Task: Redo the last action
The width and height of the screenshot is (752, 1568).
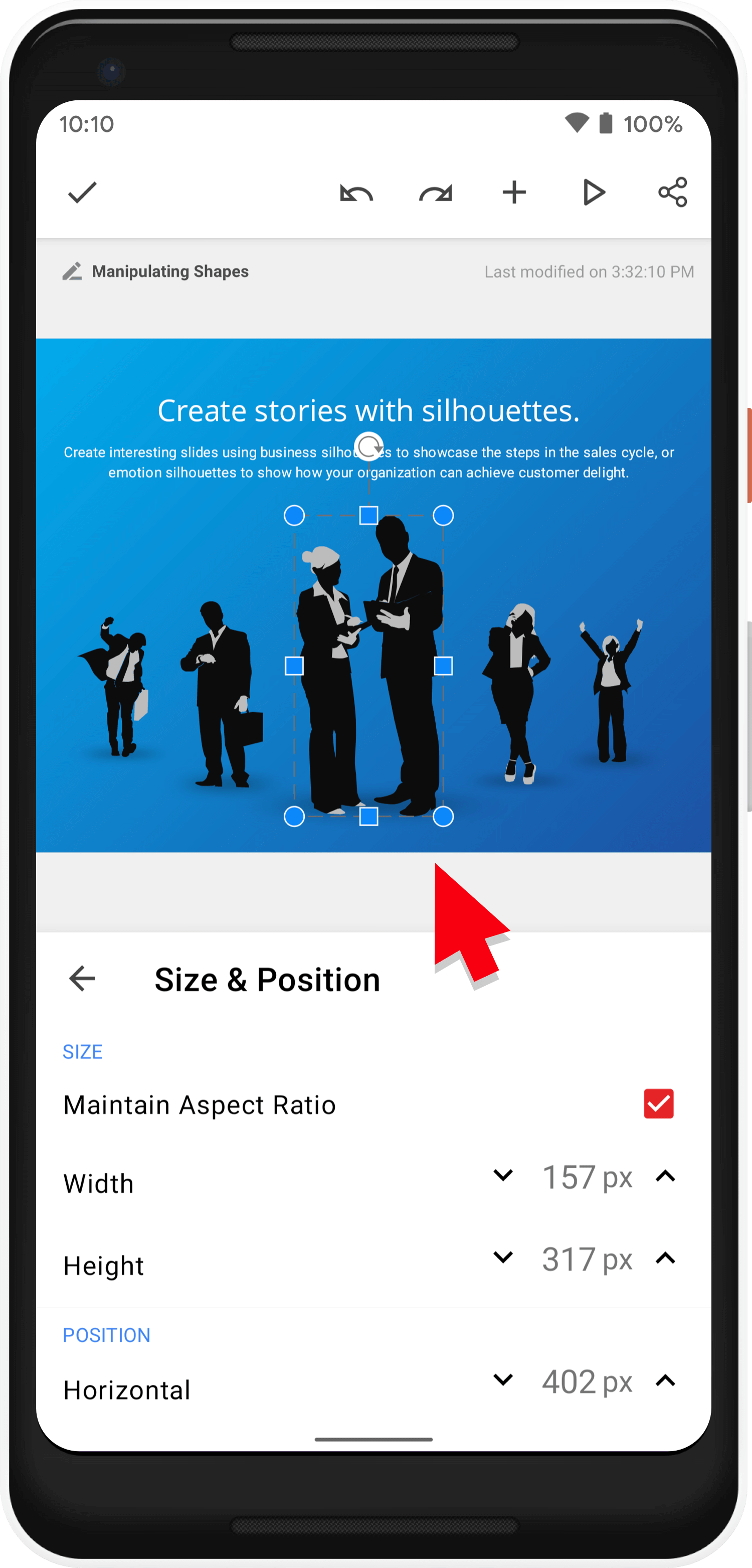Action: coord(436,194)
